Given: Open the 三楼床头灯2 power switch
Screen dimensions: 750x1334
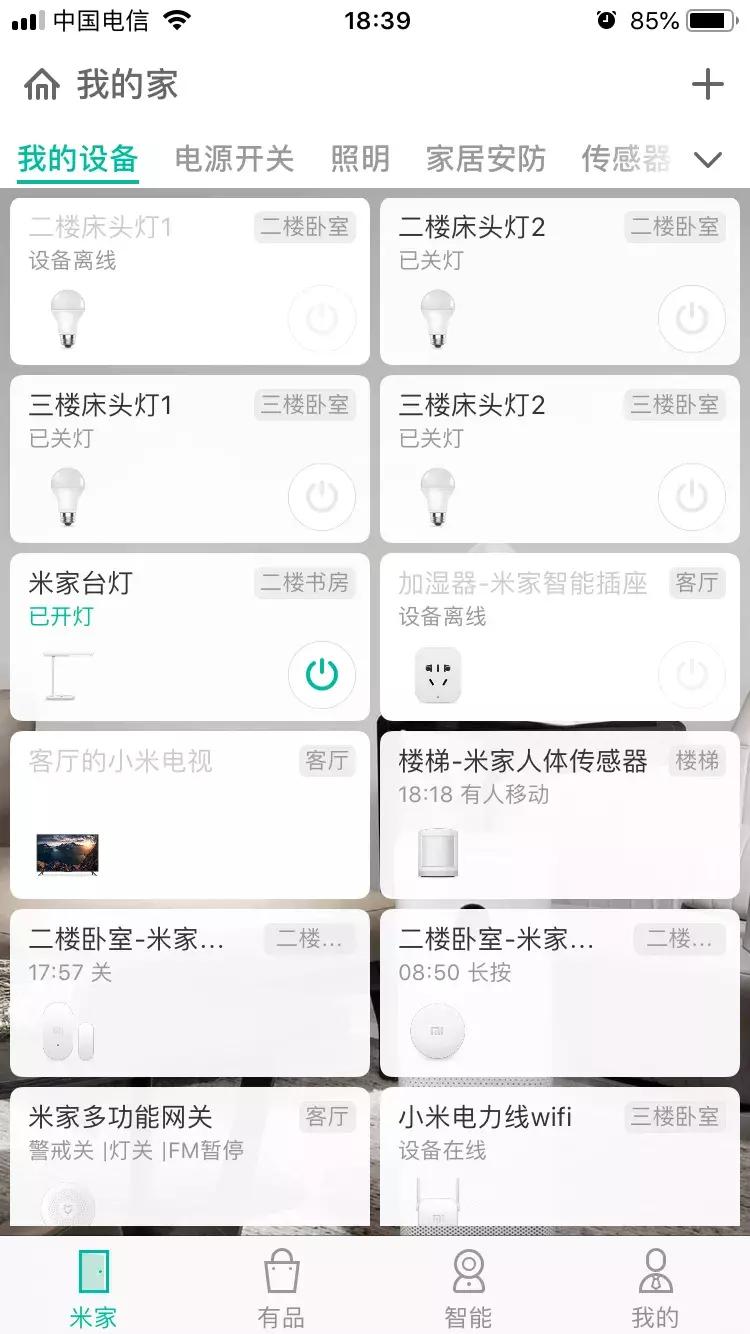Looking at the screenshot, I should [x=692, y=497].
